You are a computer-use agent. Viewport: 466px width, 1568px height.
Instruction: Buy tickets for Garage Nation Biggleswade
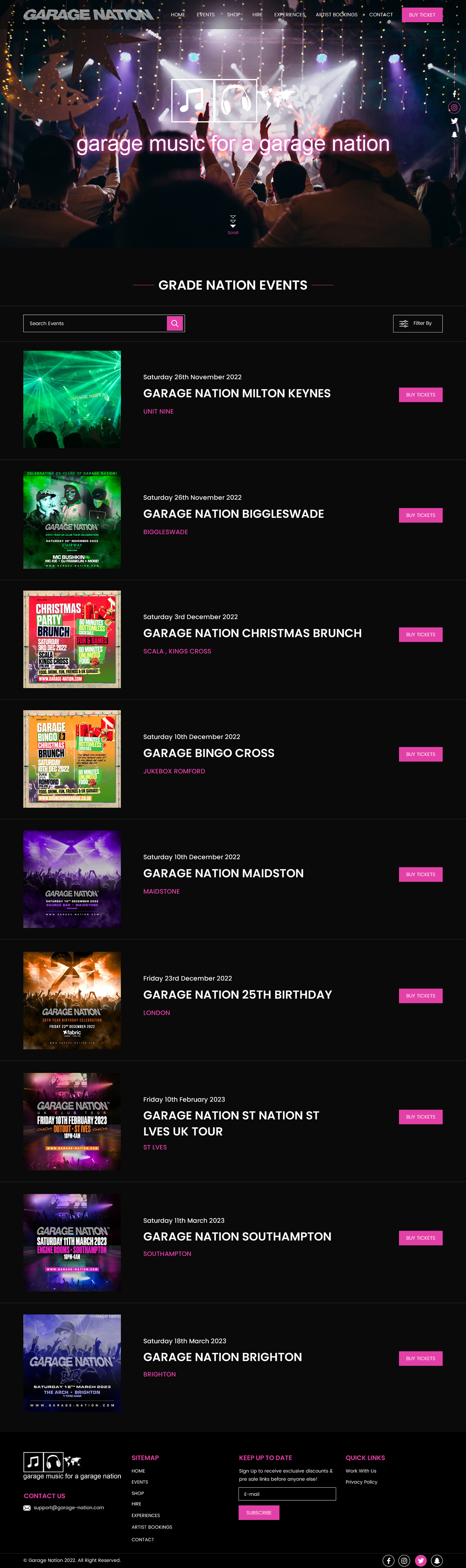coord(420,515)
